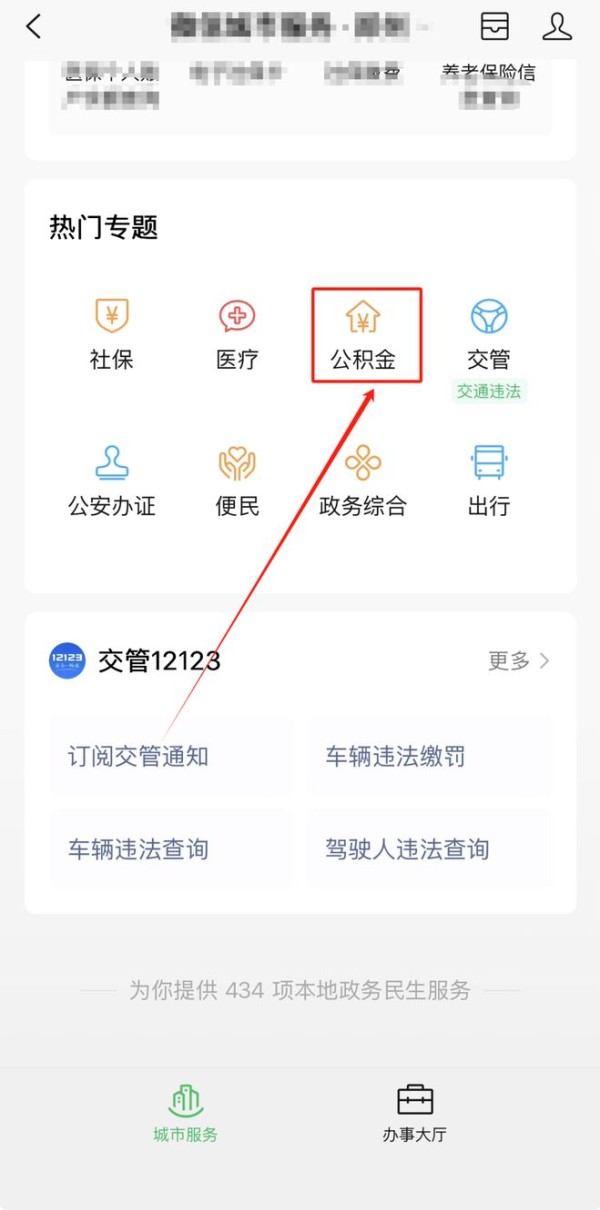Open 政务综合 services

point(363,482)
